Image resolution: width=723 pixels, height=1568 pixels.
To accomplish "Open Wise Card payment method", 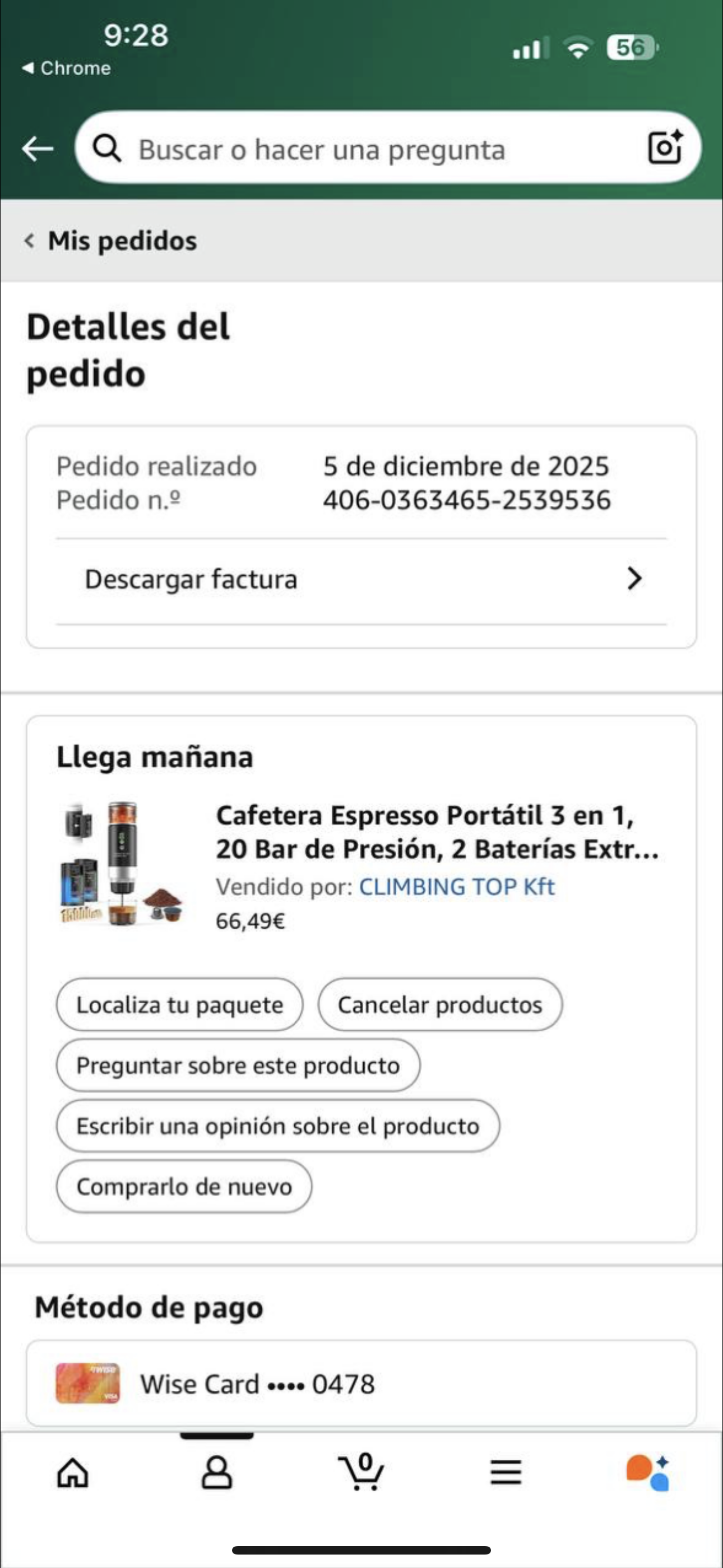I will pyautogui.click(x=361, y=1384).
